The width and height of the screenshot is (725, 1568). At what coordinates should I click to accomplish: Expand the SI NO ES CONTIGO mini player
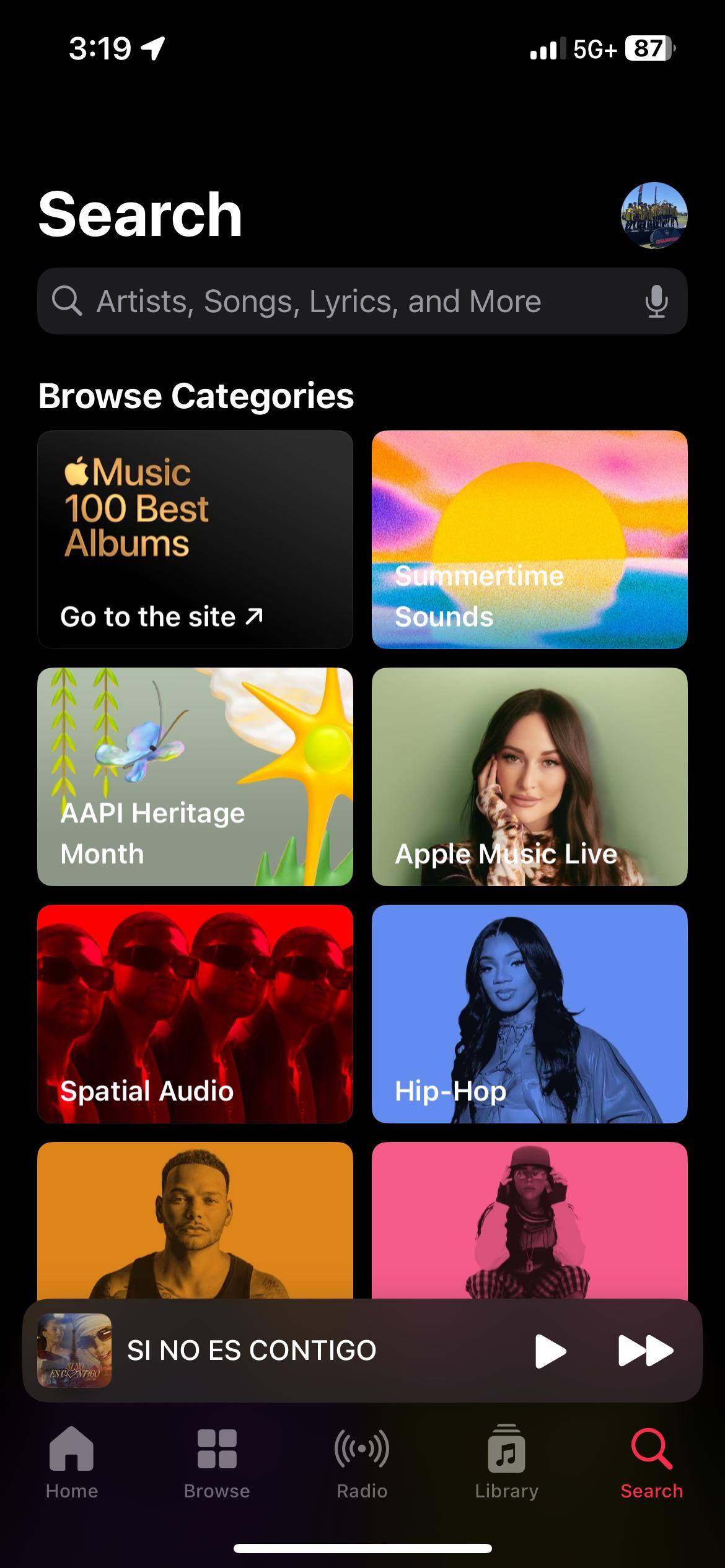tap(279, 1351)
